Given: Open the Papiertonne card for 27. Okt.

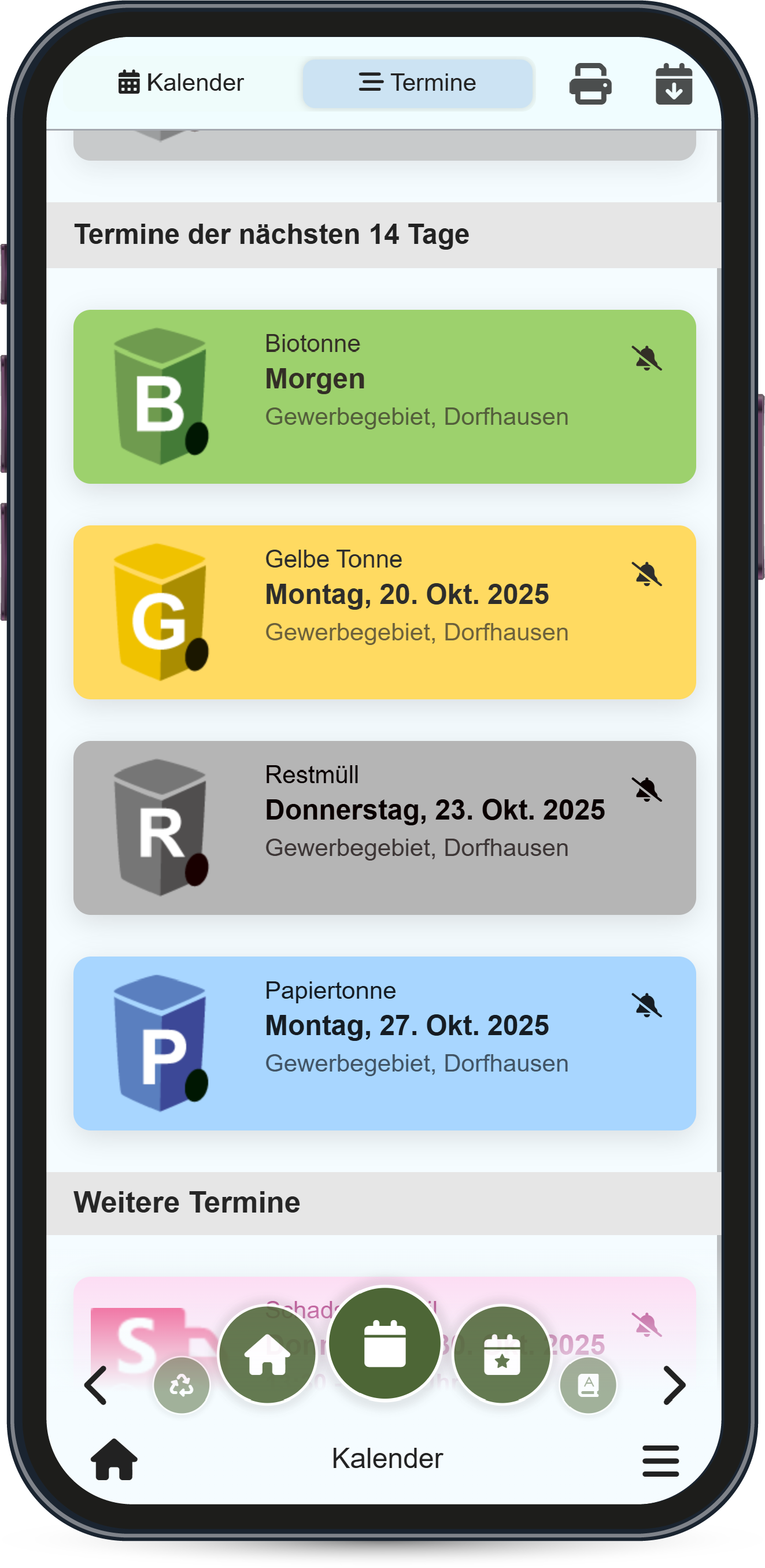Looking at the screenshot, I should click(x=384, y=1043).
